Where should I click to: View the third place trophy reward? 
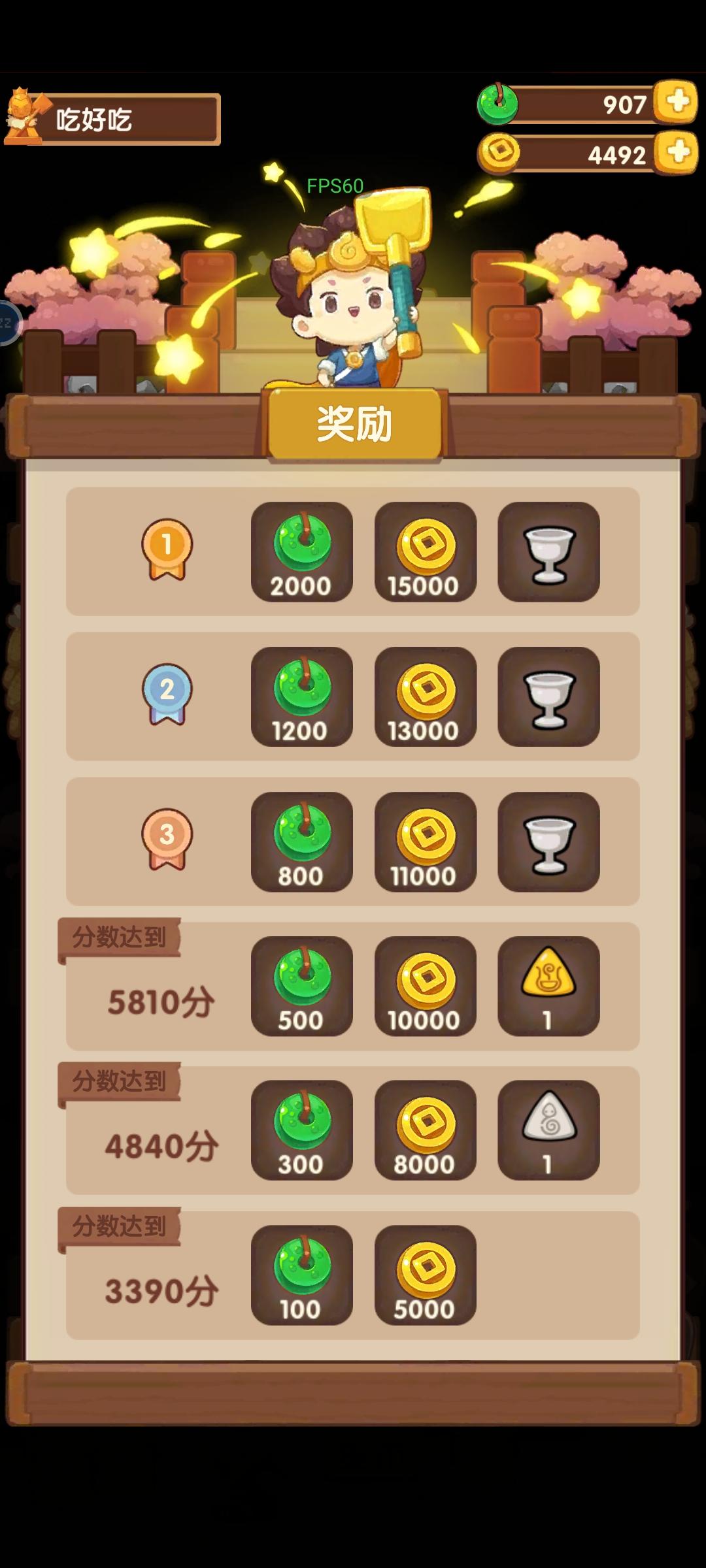click(548, 842)
